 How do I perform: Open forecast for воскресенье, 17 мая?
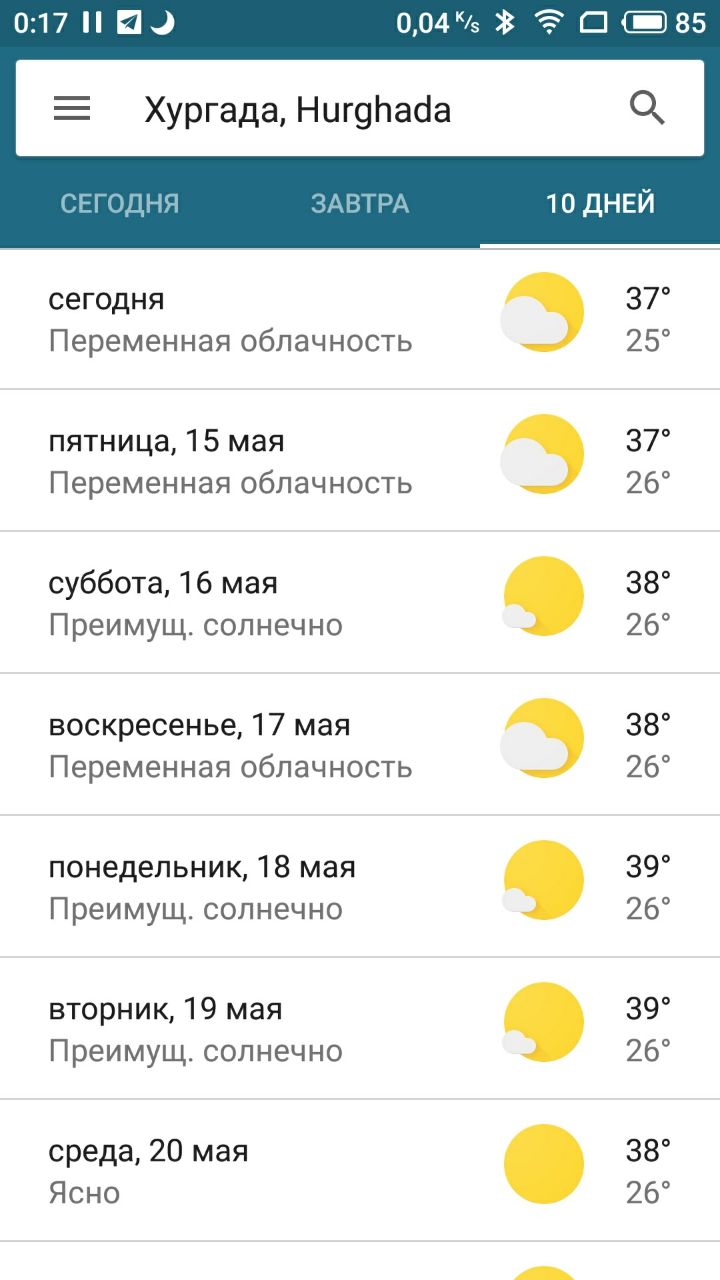click(x=360, y=744)
